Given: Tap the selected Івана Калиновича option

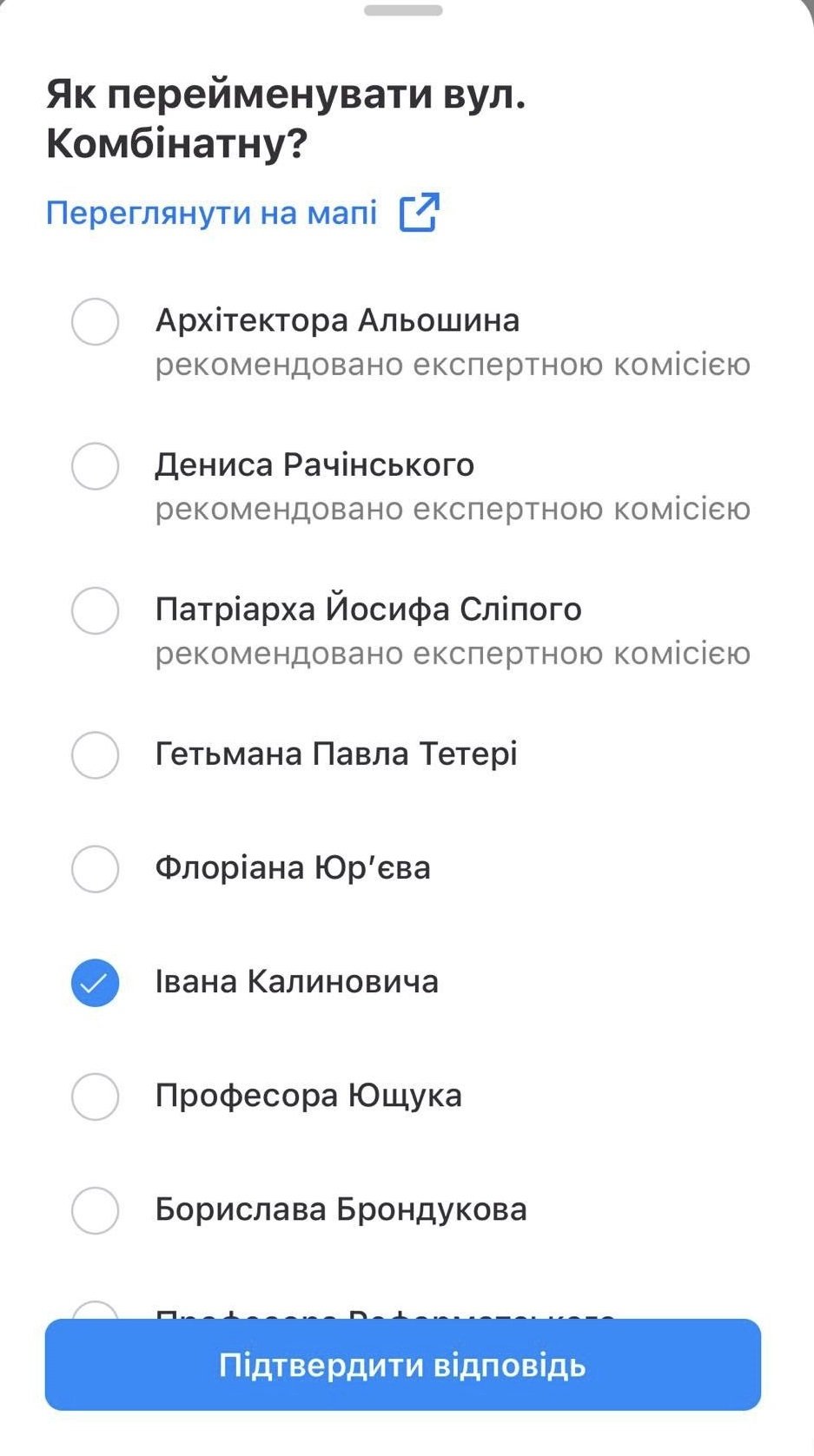Looking at the screenshot, I should coord(95,983).
